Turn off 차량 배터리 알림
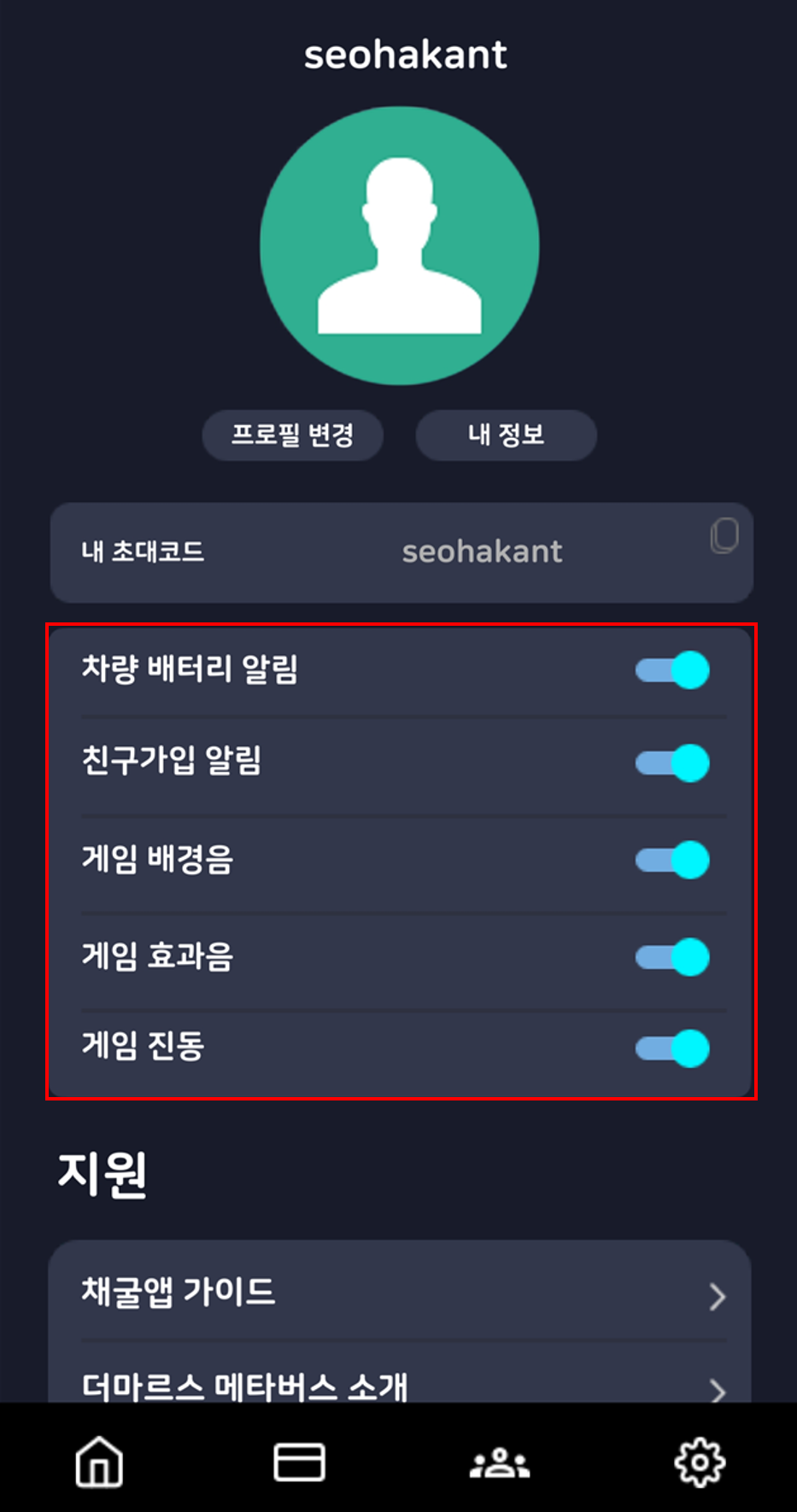Image resolution: width=797 pixels, height=1512 pixels. (x=672, y=670)
